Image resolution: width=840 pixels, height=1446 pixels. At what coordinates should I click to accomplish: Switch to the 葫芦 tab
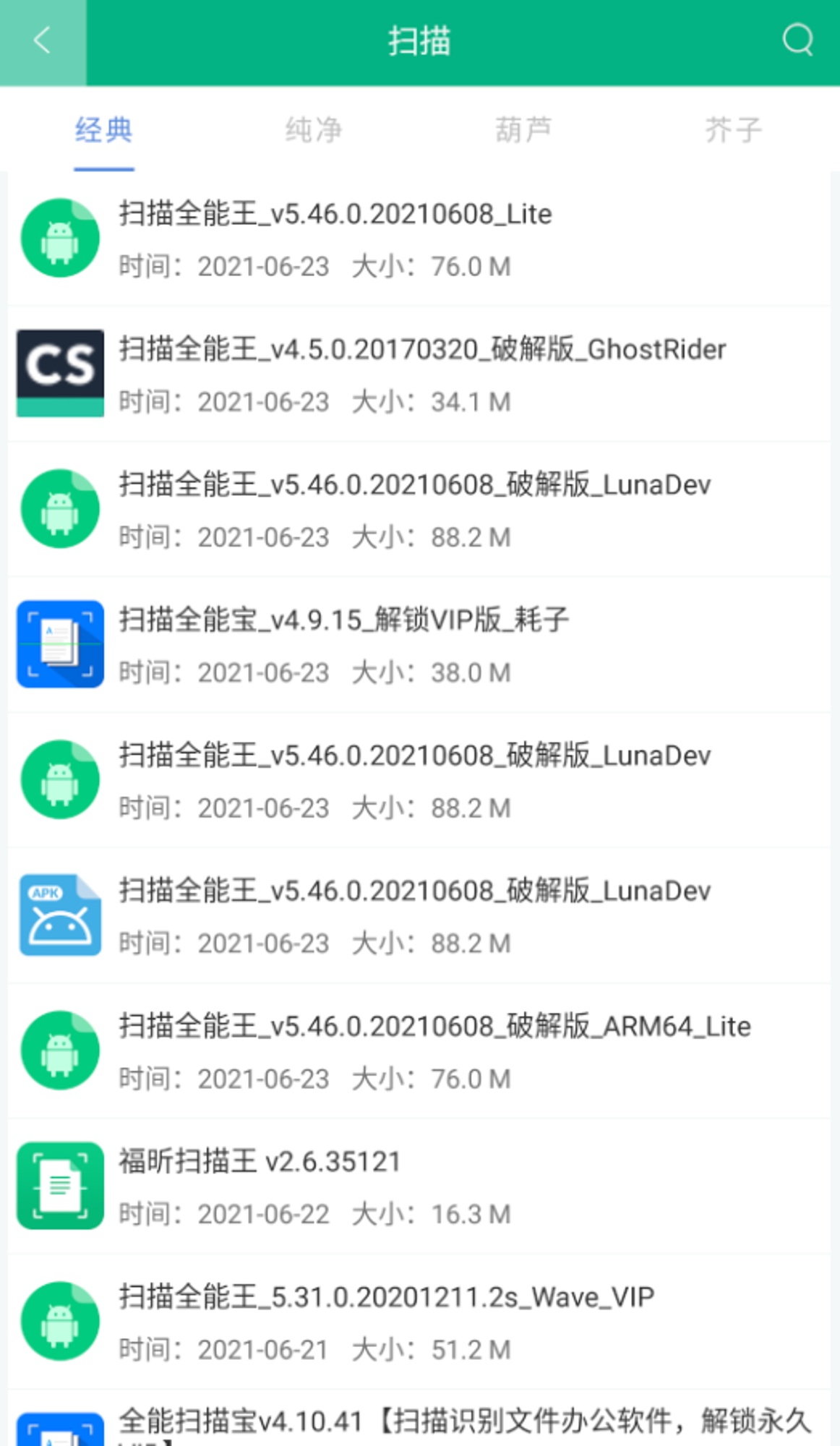[523, 130]
